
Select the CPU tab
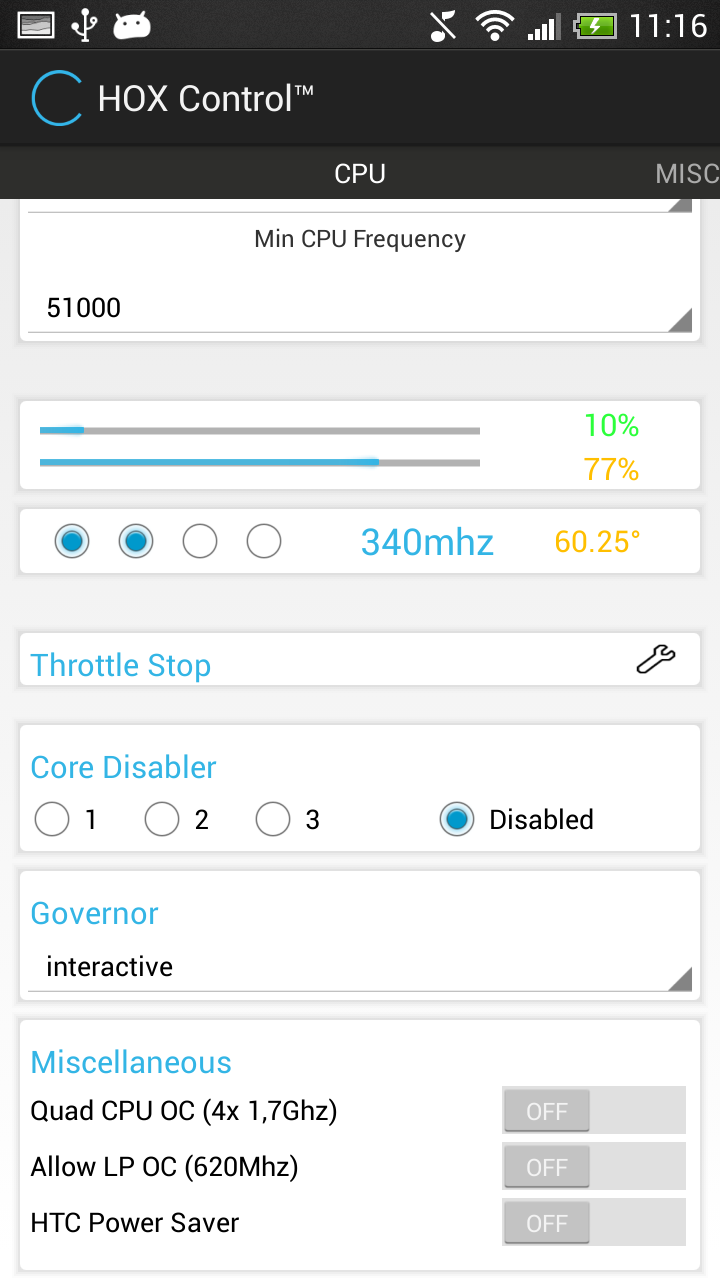[x=360, y=174]
